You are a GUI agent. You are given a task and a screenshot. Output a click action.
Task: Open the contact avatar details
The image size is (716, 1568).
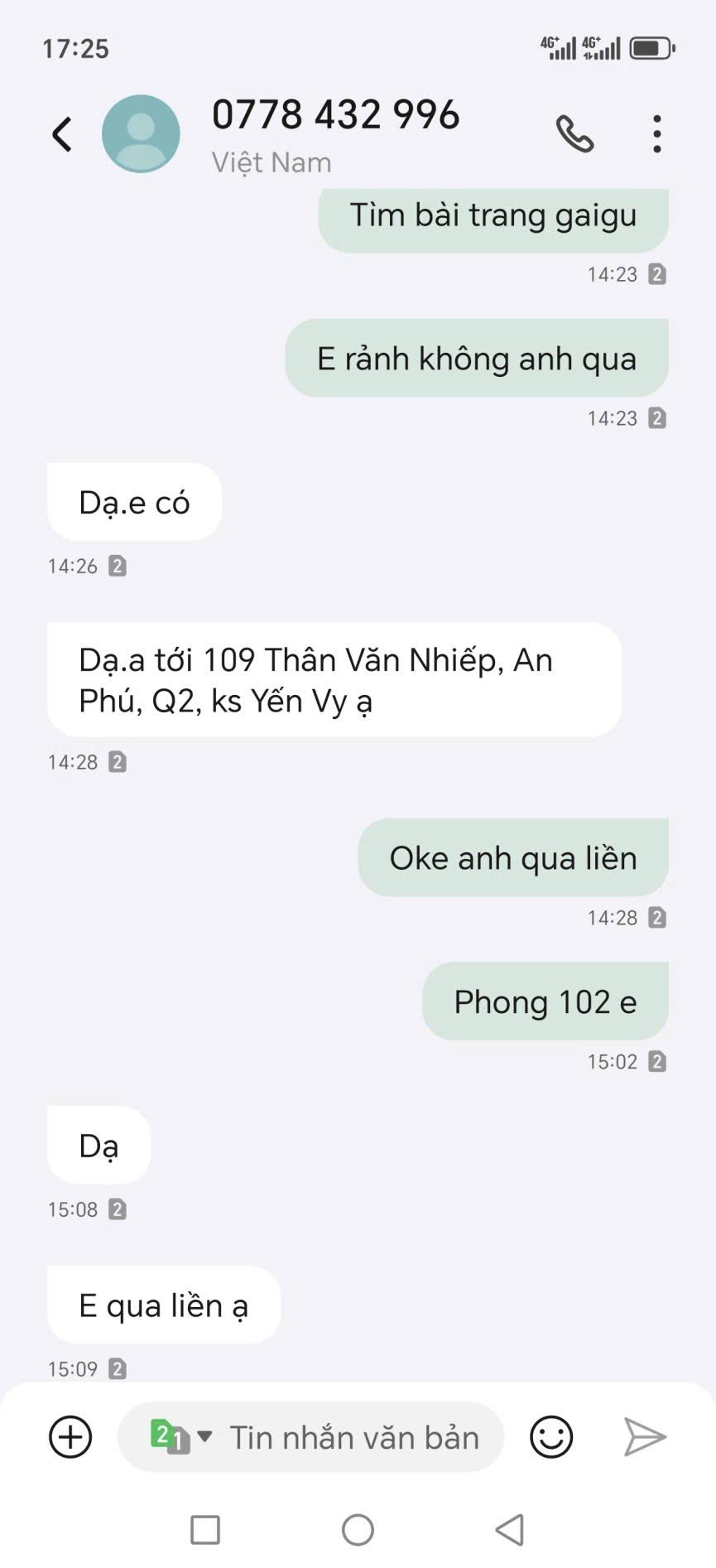coord(141,134)
